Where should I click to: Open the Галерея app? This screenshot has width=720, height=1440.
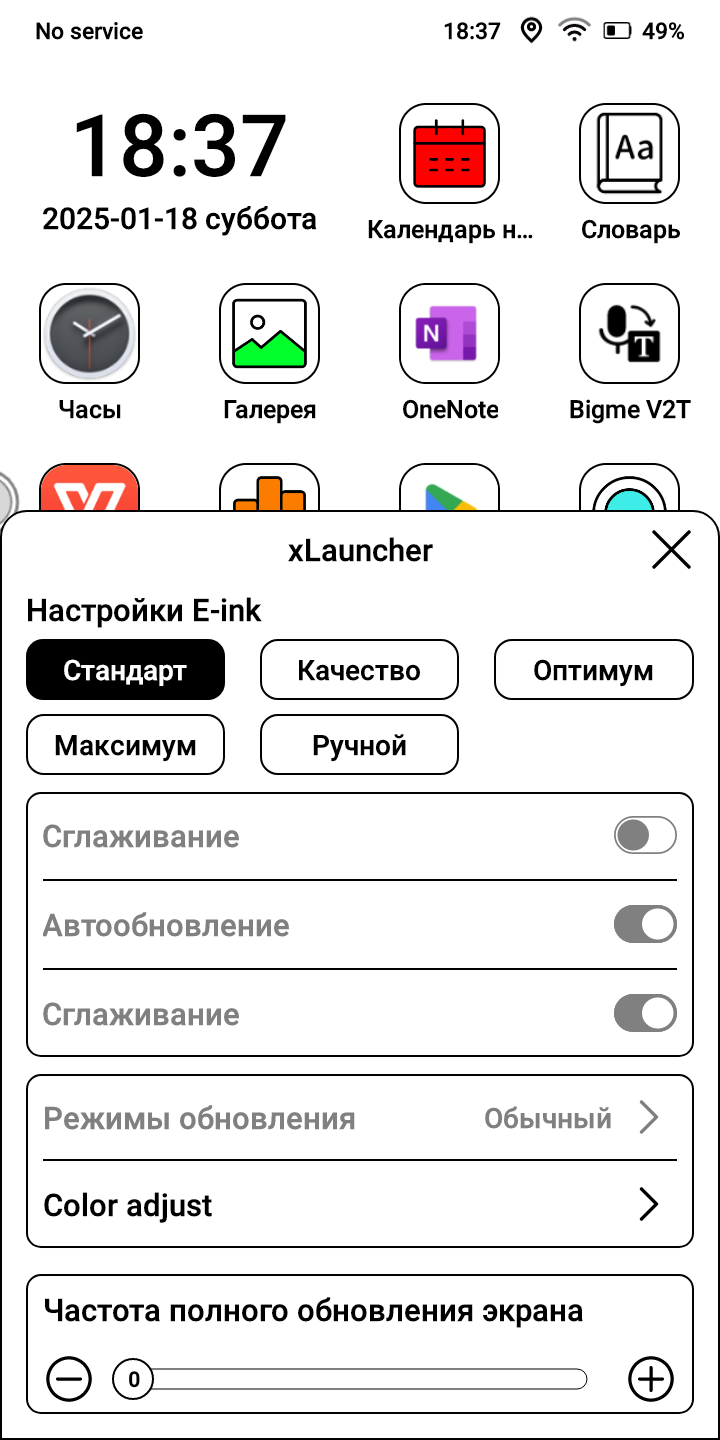point(269,333)
